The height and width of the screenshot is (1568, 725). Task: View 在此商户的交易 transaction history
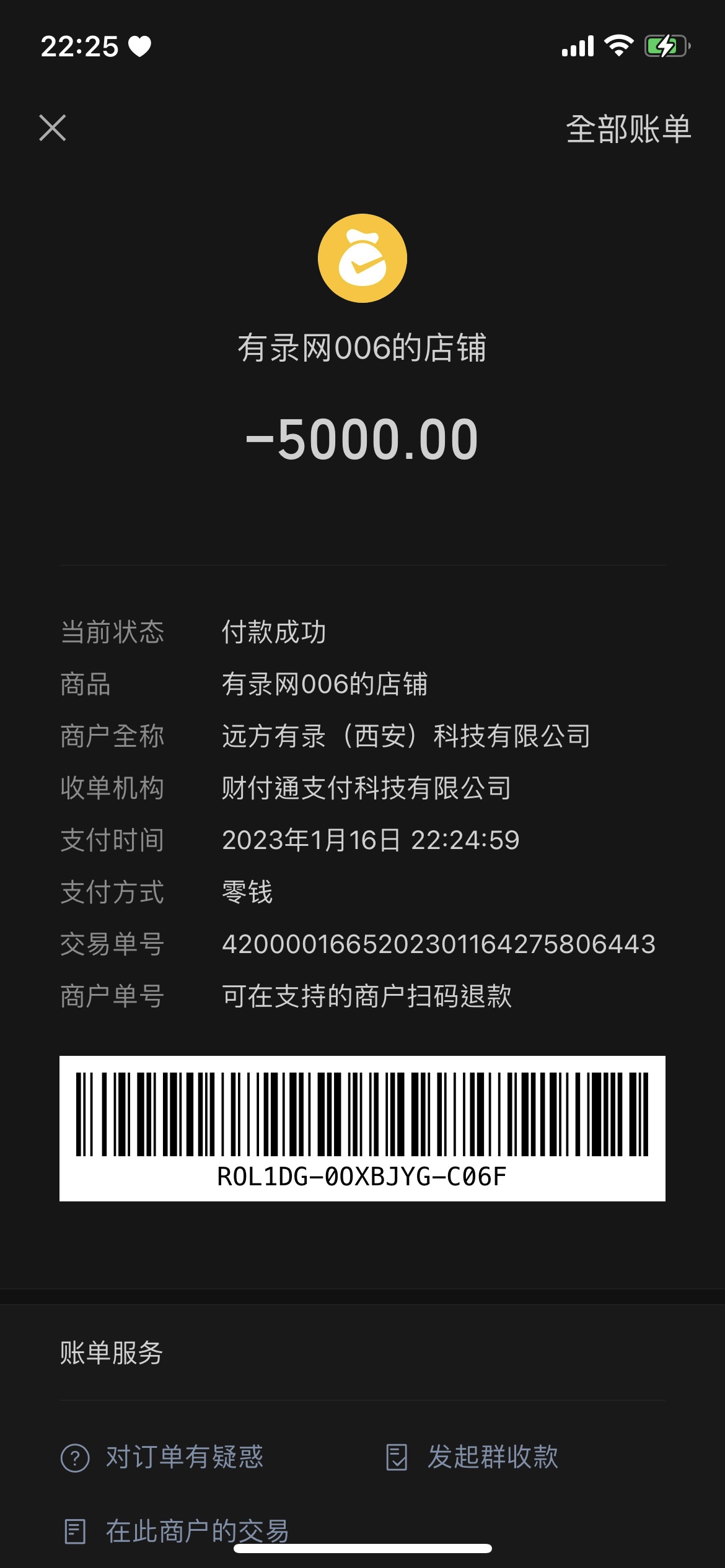pos(177,1531)
